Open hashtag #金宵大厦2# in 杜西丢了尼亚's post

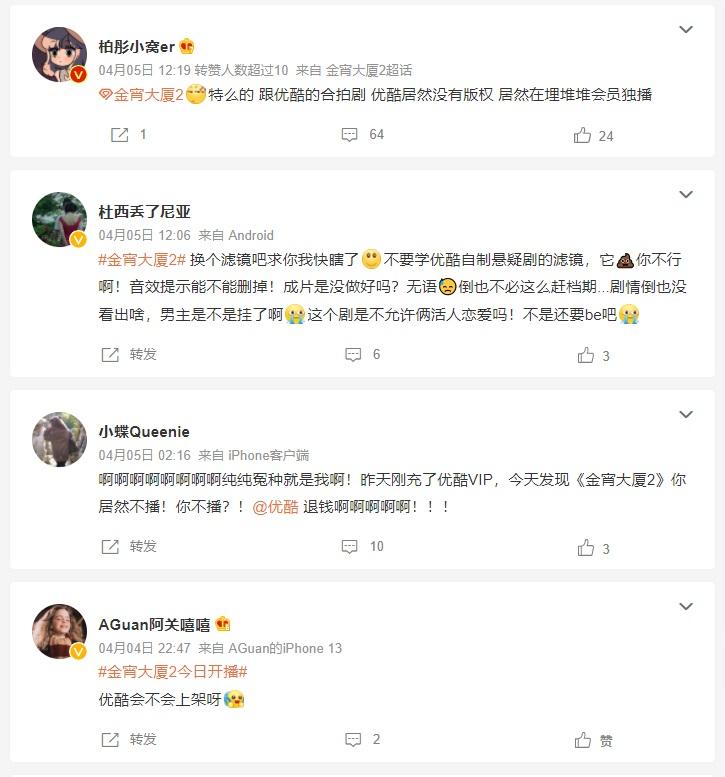point(142,259)
